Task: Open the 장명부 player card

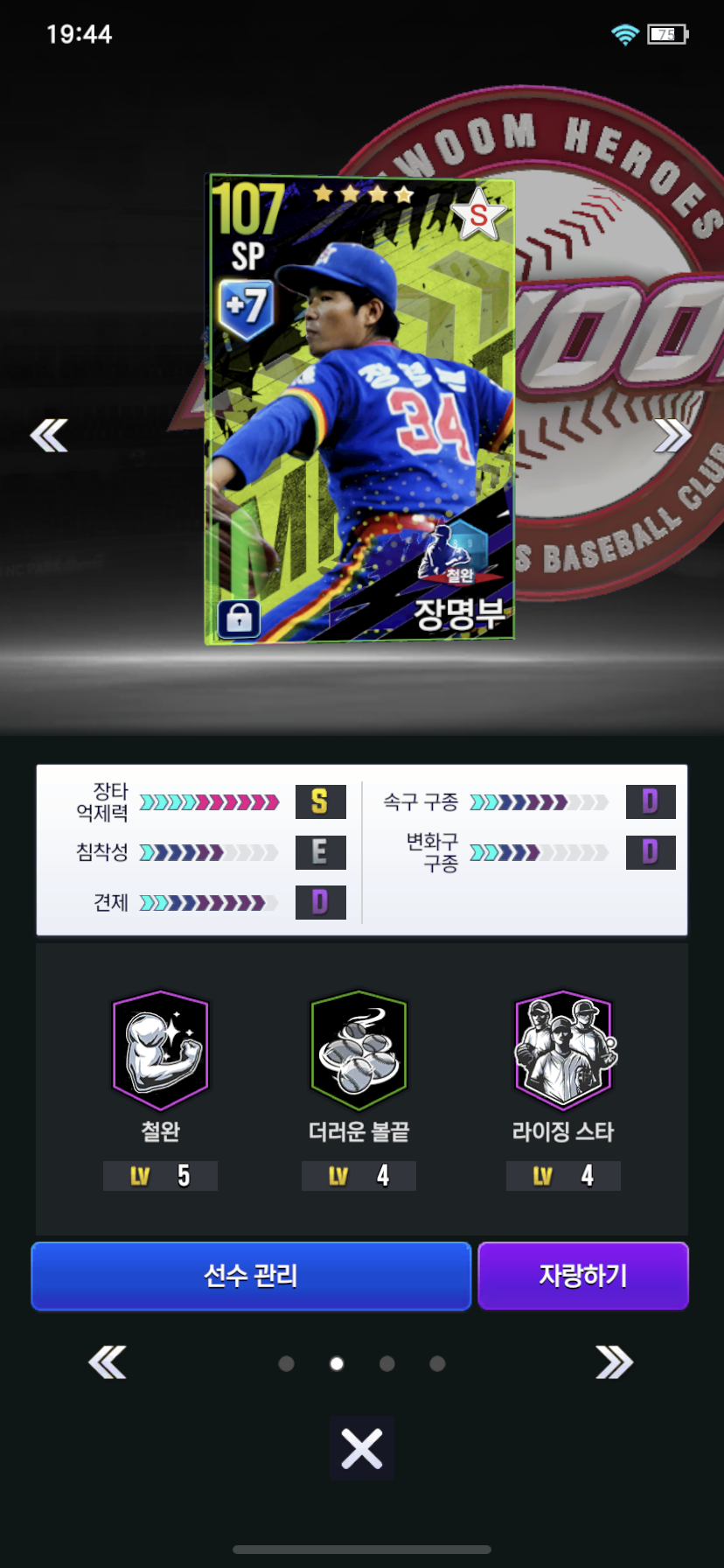Action: coord(359,409)
